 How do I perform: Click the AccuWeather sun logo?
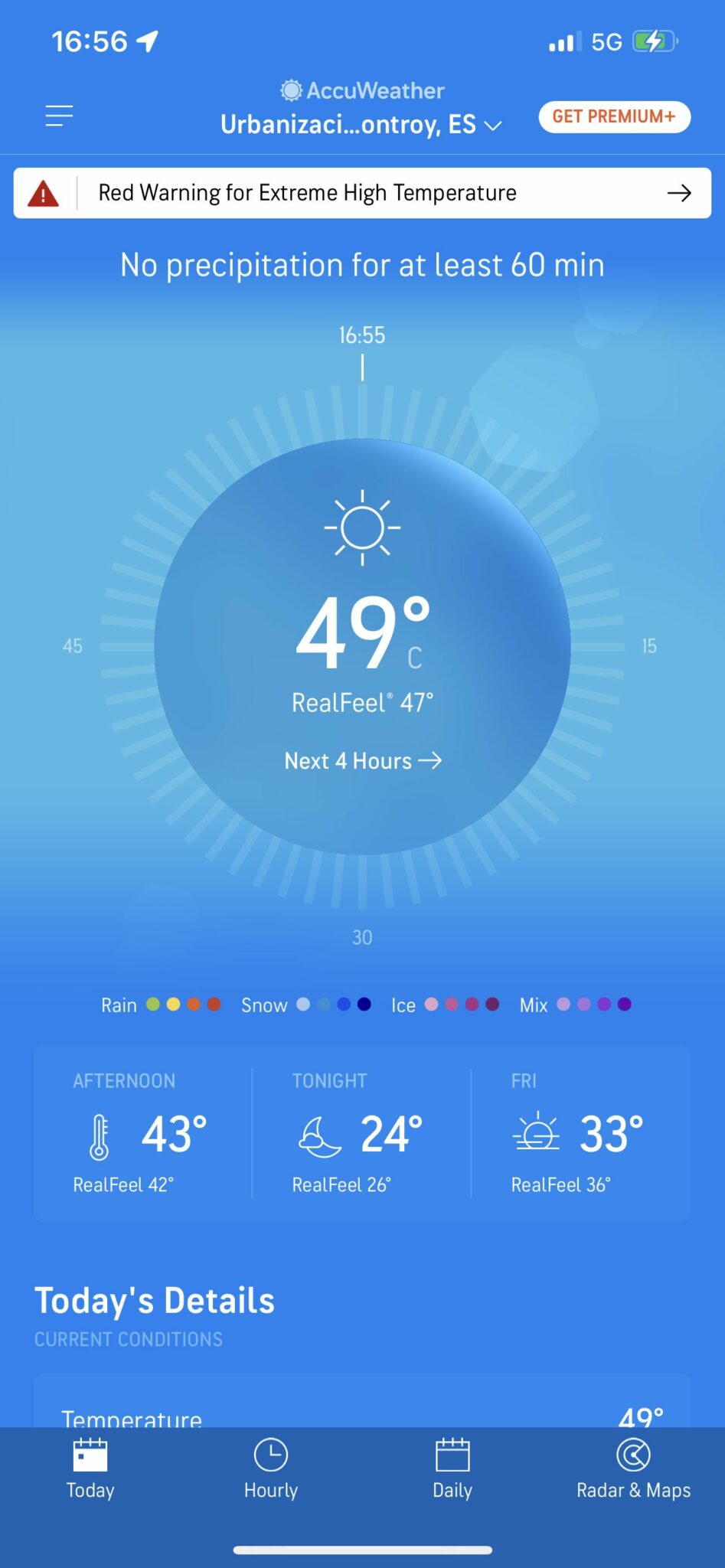293,90
